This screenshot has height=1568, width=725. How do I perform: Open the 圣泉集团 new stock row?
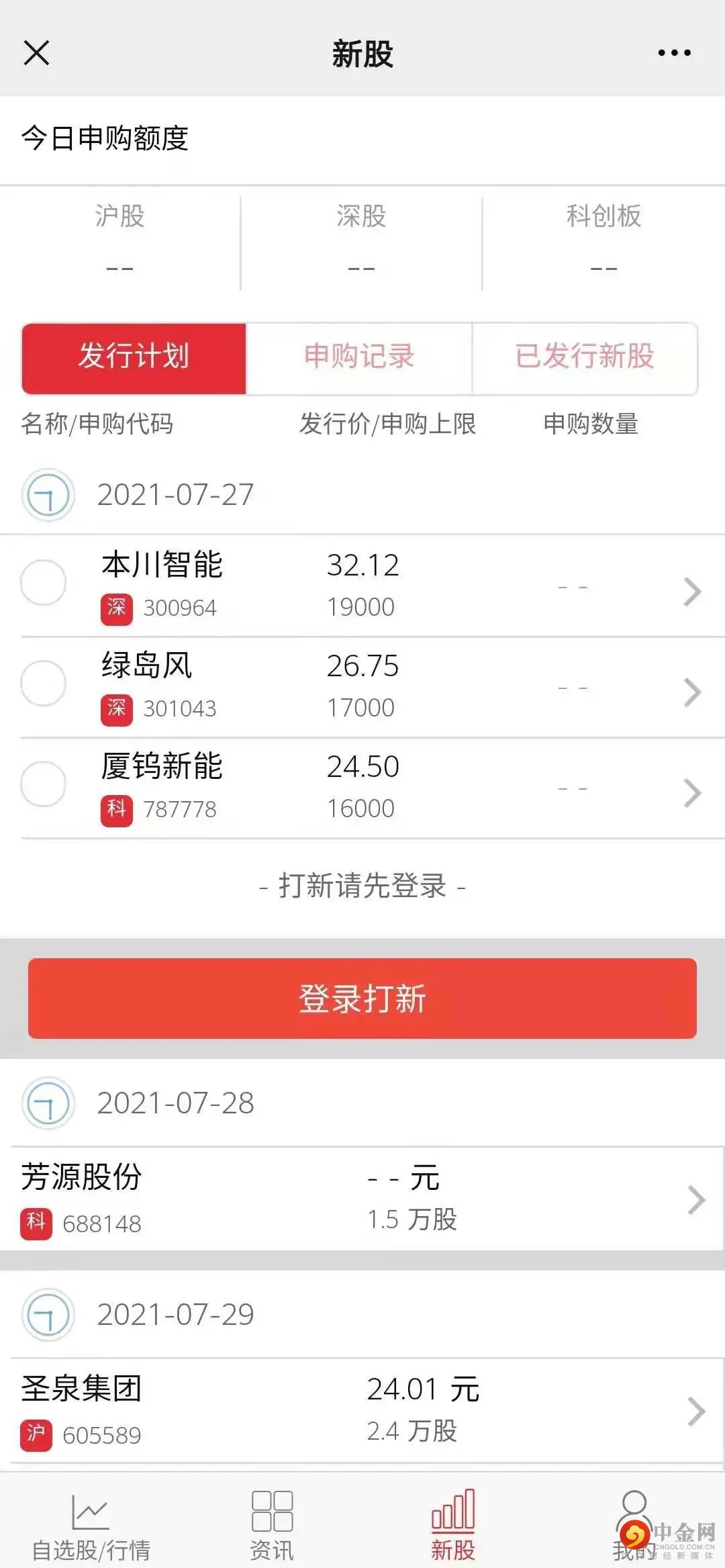[x=362, y=1410]
